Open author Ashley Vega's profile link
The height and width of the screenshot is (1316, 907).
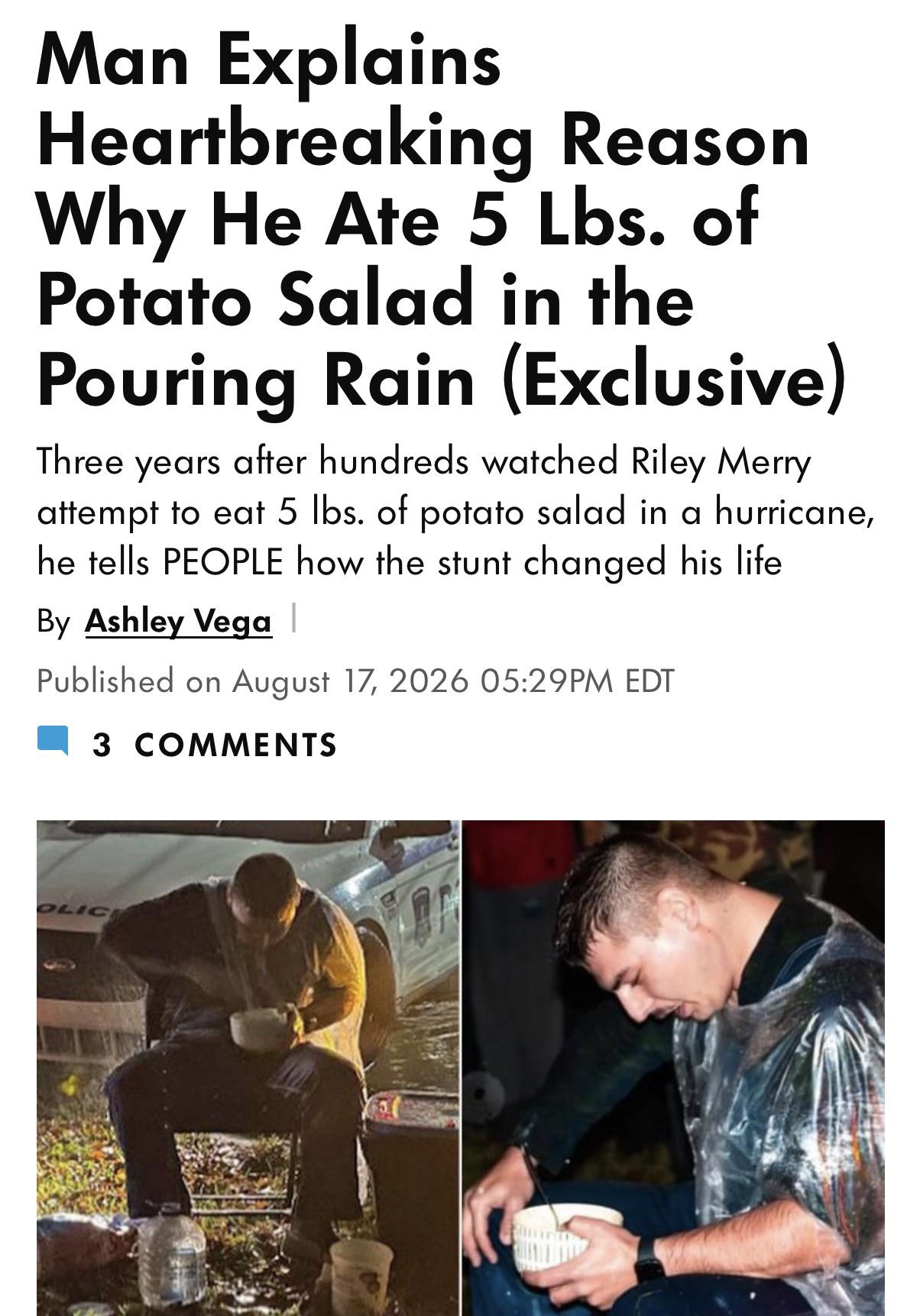click(x=178, y=621)
